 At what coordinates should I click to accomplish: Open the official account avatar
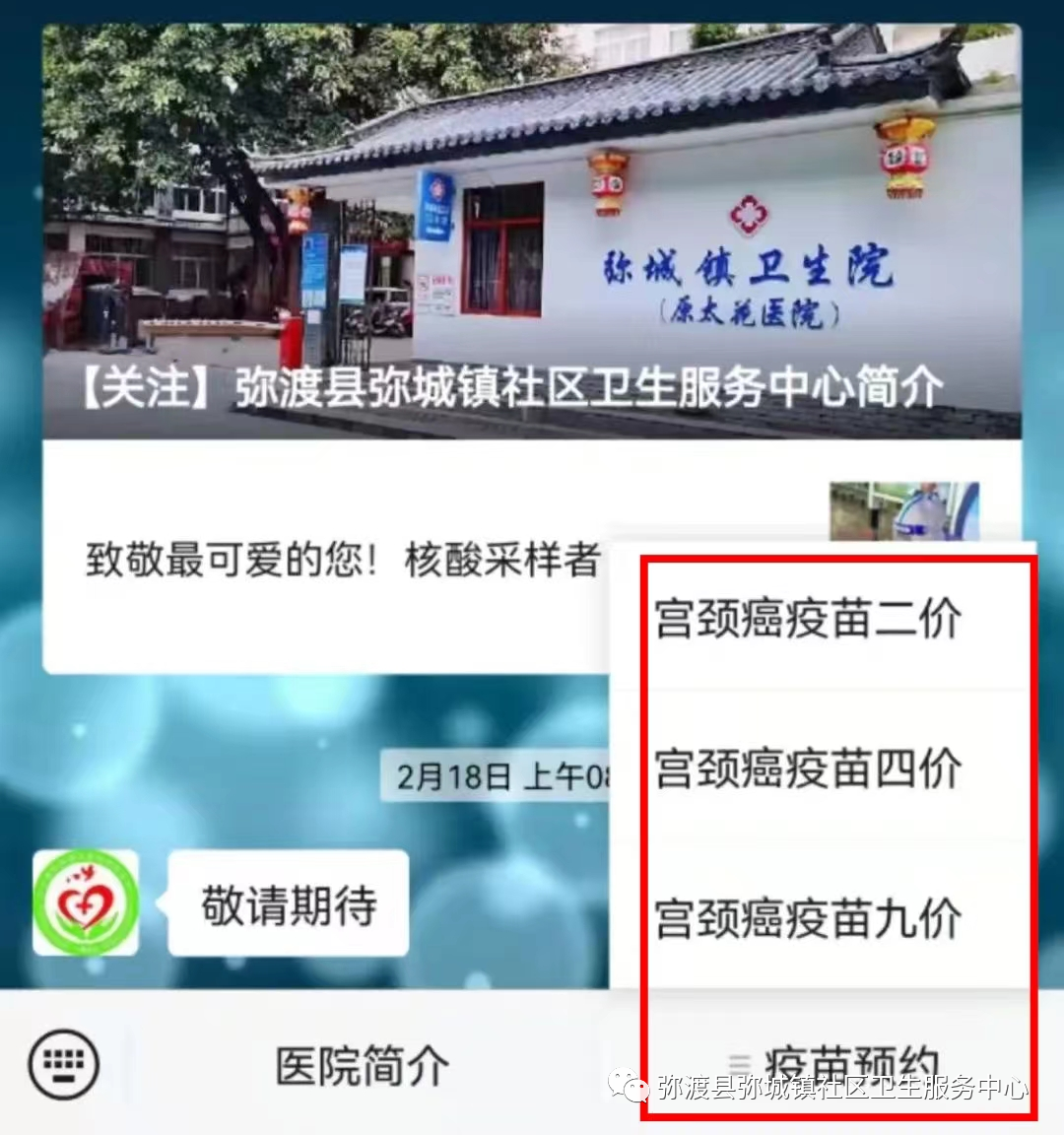click(86, 902)
